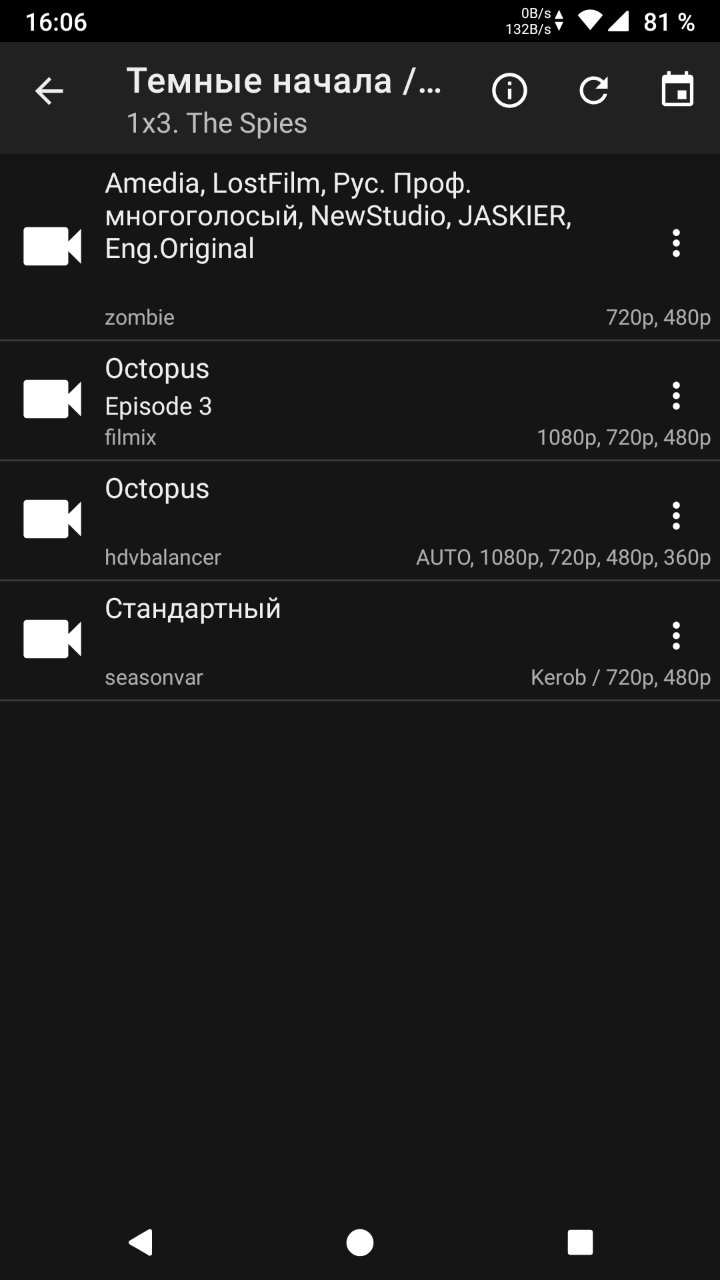This screenshot has width=720, height=1280.
Task: Open overflow menu for the hdvbalancer source
Action: click(x=676, y=516)
